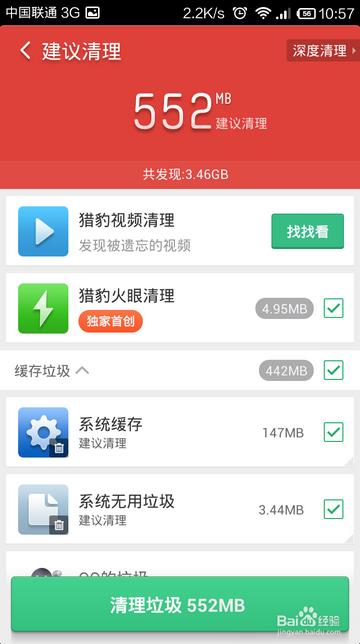Uncheck the 猎豹火眼清理 checkbox
The height and width of the screenshot is (644, 360).
click(333, 308)
